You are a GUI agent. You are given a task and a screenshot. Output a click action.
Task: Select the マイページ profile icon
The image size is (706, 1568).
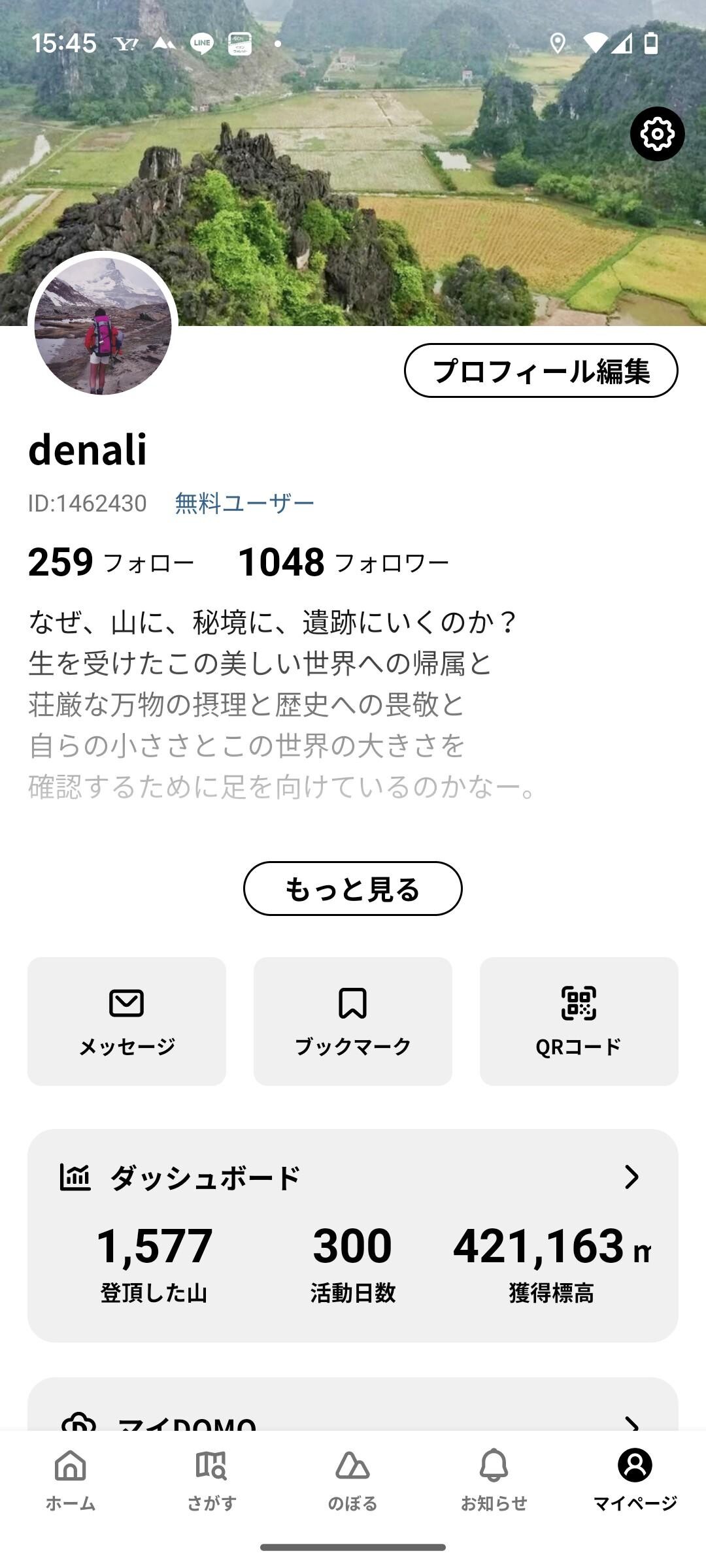[x=633, y=1463]
